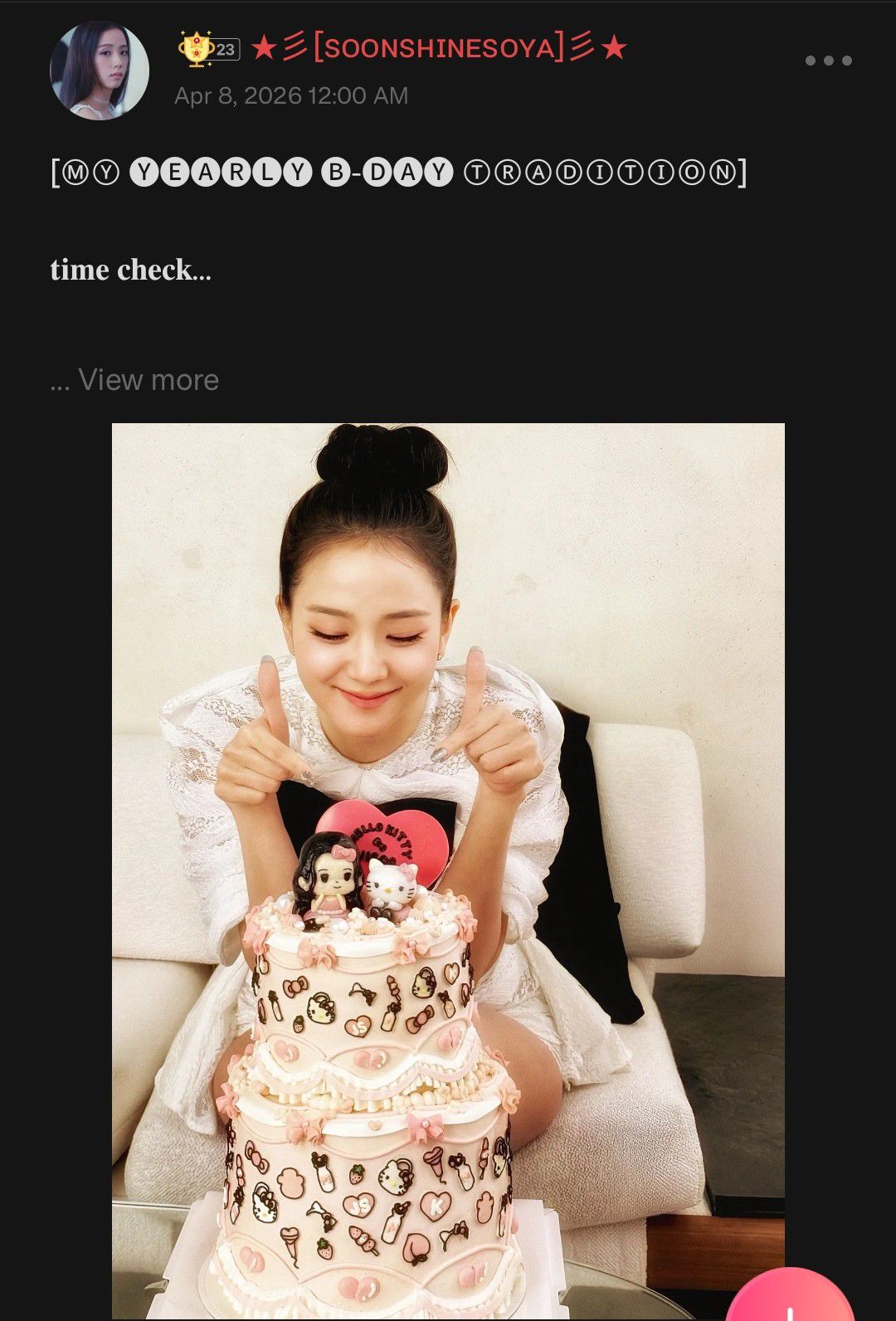The height and width of the screenshot is (1321, 896).
Task: Open the SOONSHINESOYA username link
Action: coord(438,48)
